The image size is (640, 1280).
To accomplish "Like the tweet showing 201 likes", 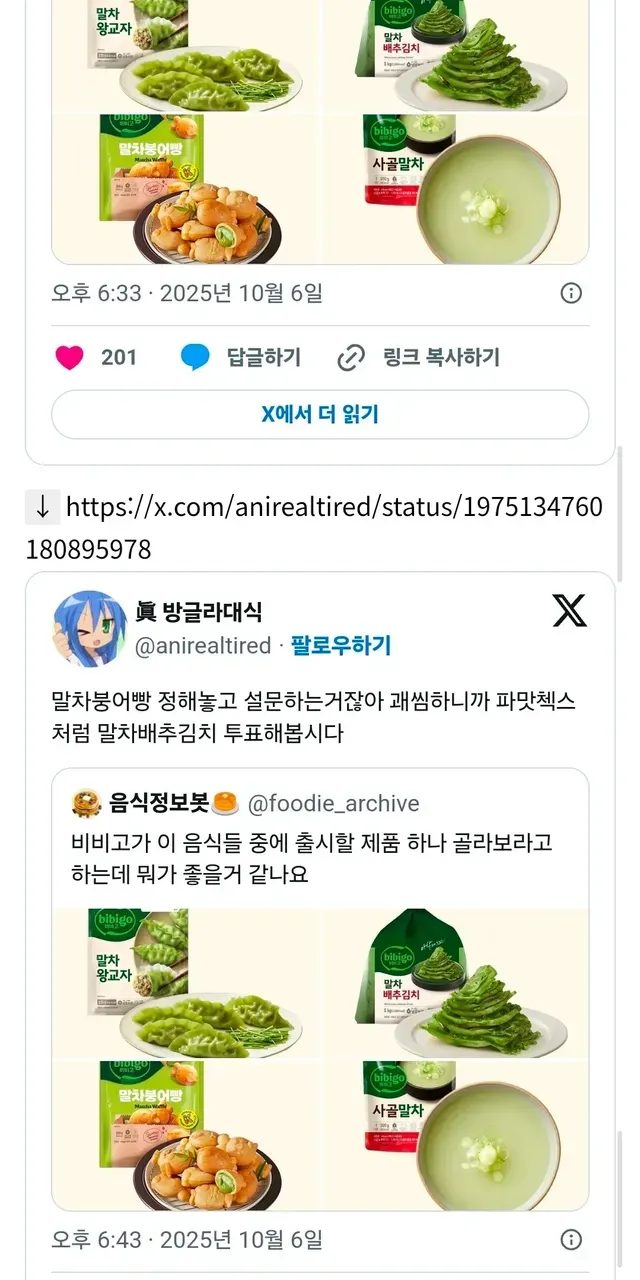I will tap(70, 357).
